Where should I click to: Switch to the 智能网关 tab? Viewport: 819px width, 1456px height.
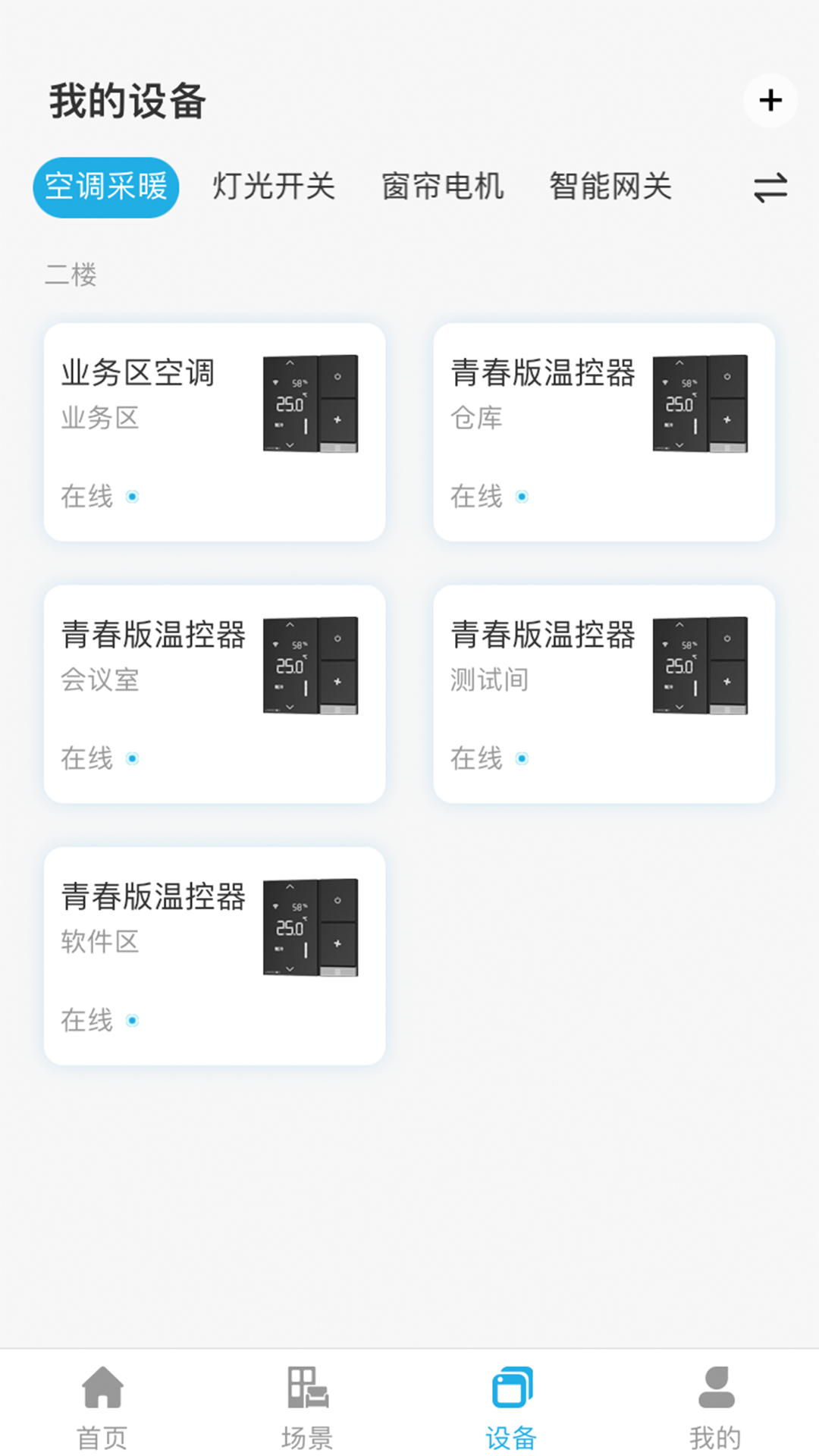point(610,187)
